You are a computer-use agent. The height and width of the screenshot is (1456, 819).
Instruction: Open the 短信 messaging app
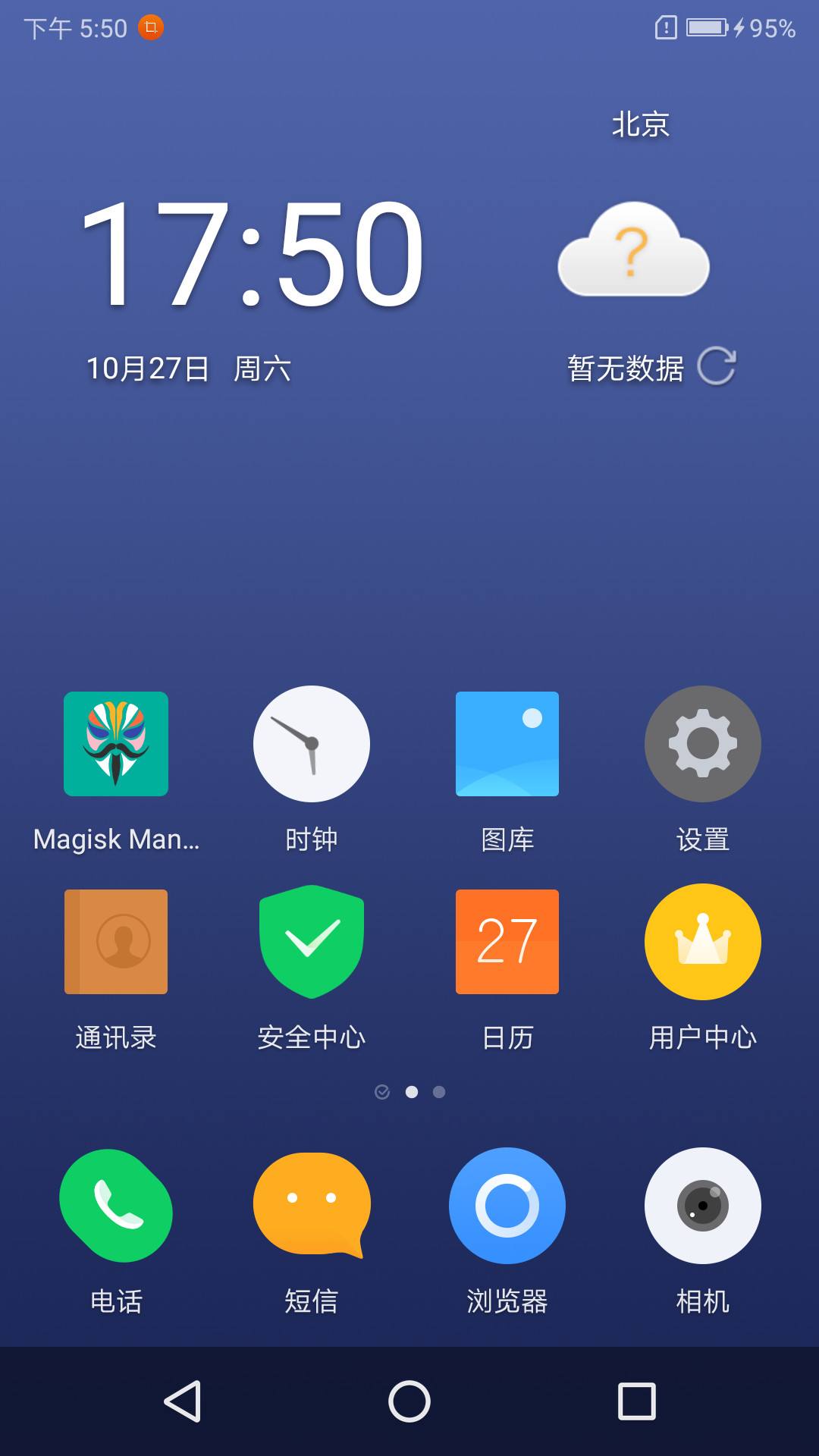coord(311,1206)
